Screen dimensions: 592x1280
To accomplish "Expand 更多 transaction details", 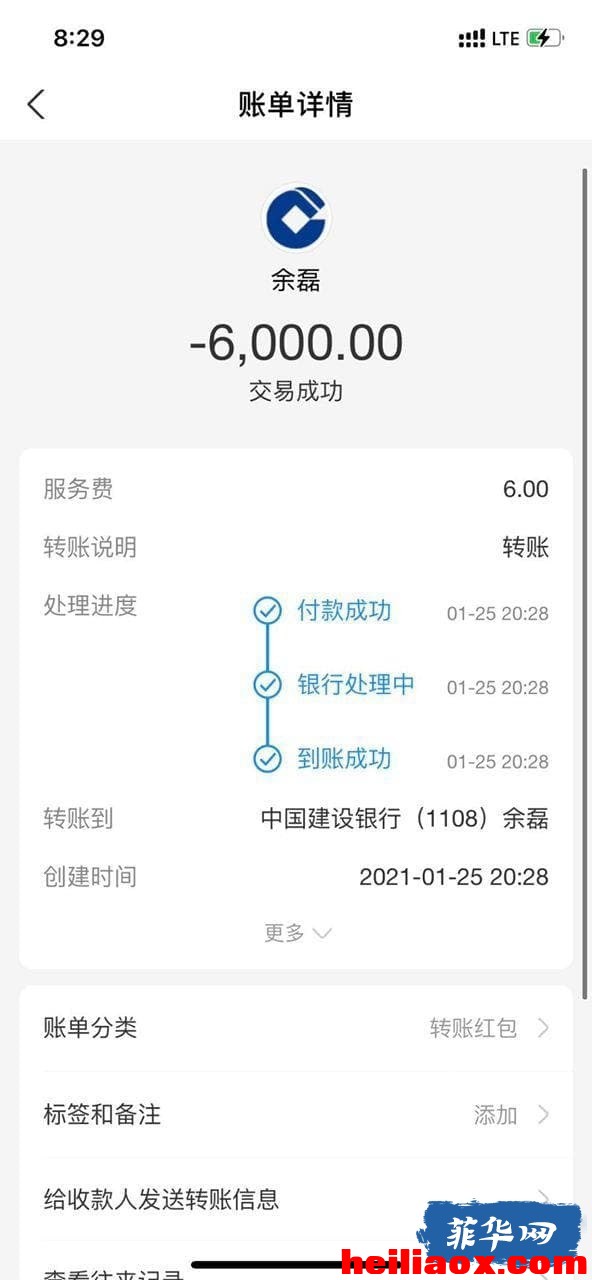I will pyautogui.click(x=297, y=933).
